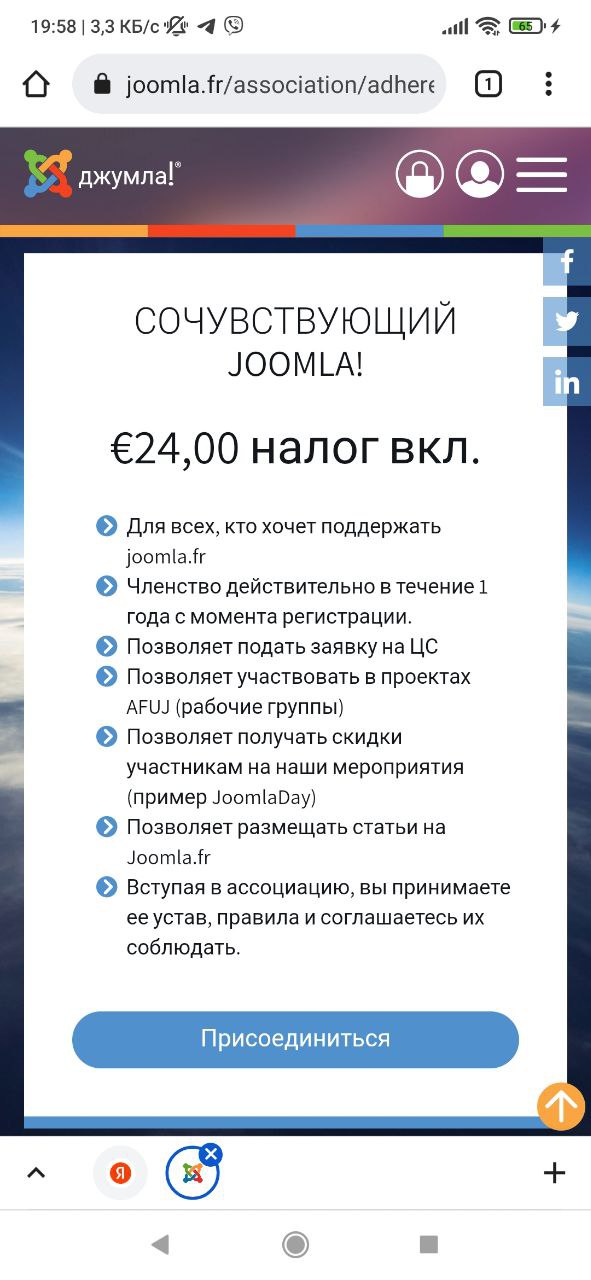Open the tab switcher showing 1 tab
The height and width of the screenshot is (1280, 591).
pyautogui.click(x=487, y=85)
